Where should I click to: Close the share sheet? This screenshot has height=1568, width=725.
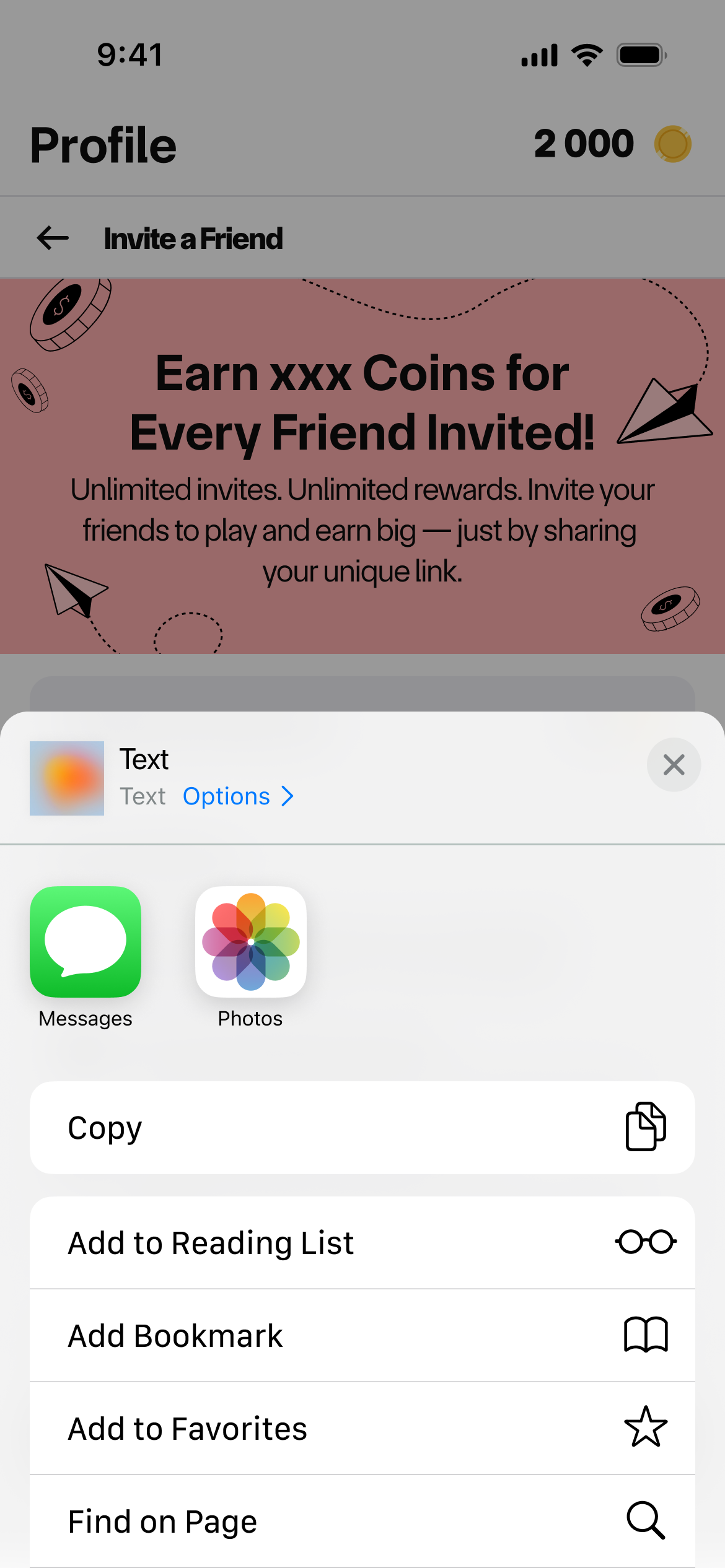click(x=674, y=765)
